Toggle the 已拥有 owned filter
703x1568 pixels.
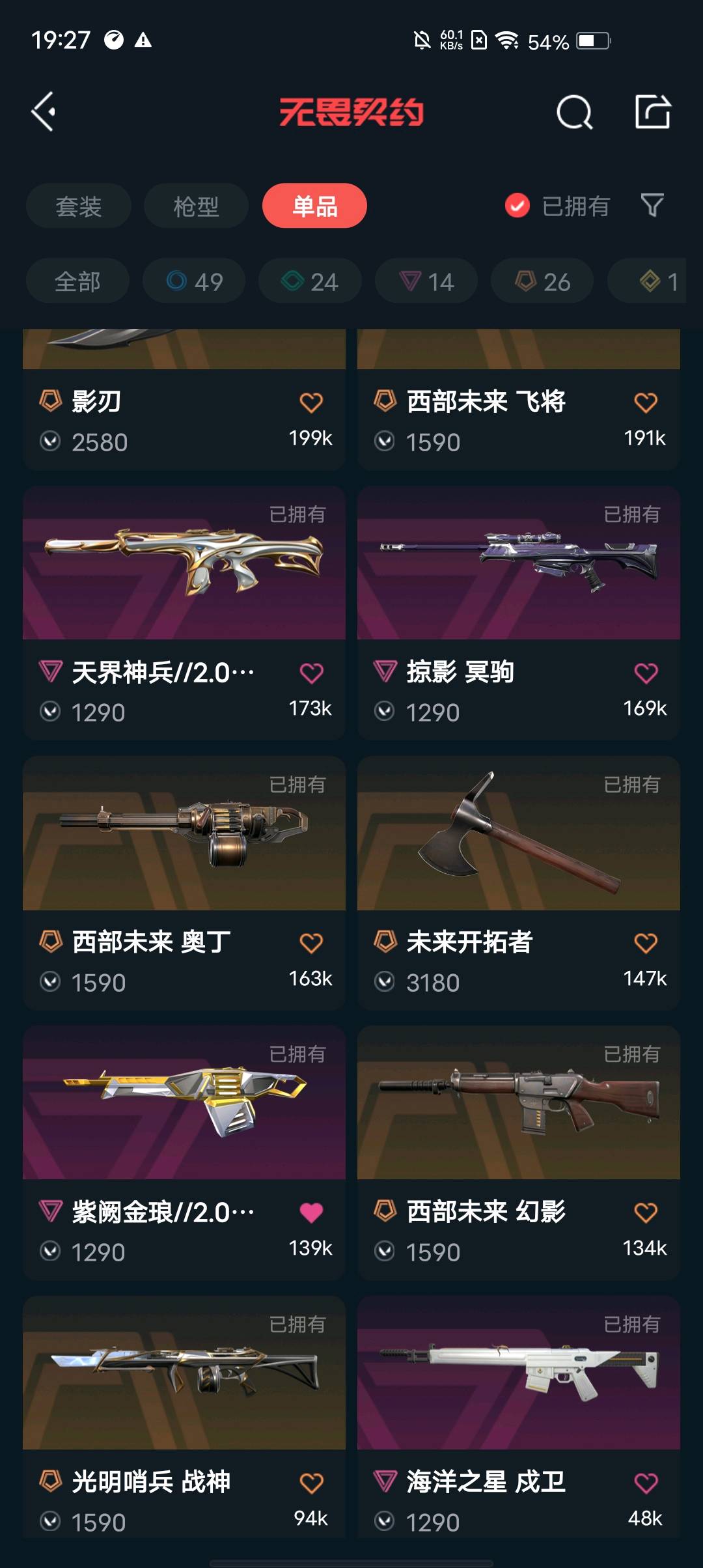[x=557, y=206]
